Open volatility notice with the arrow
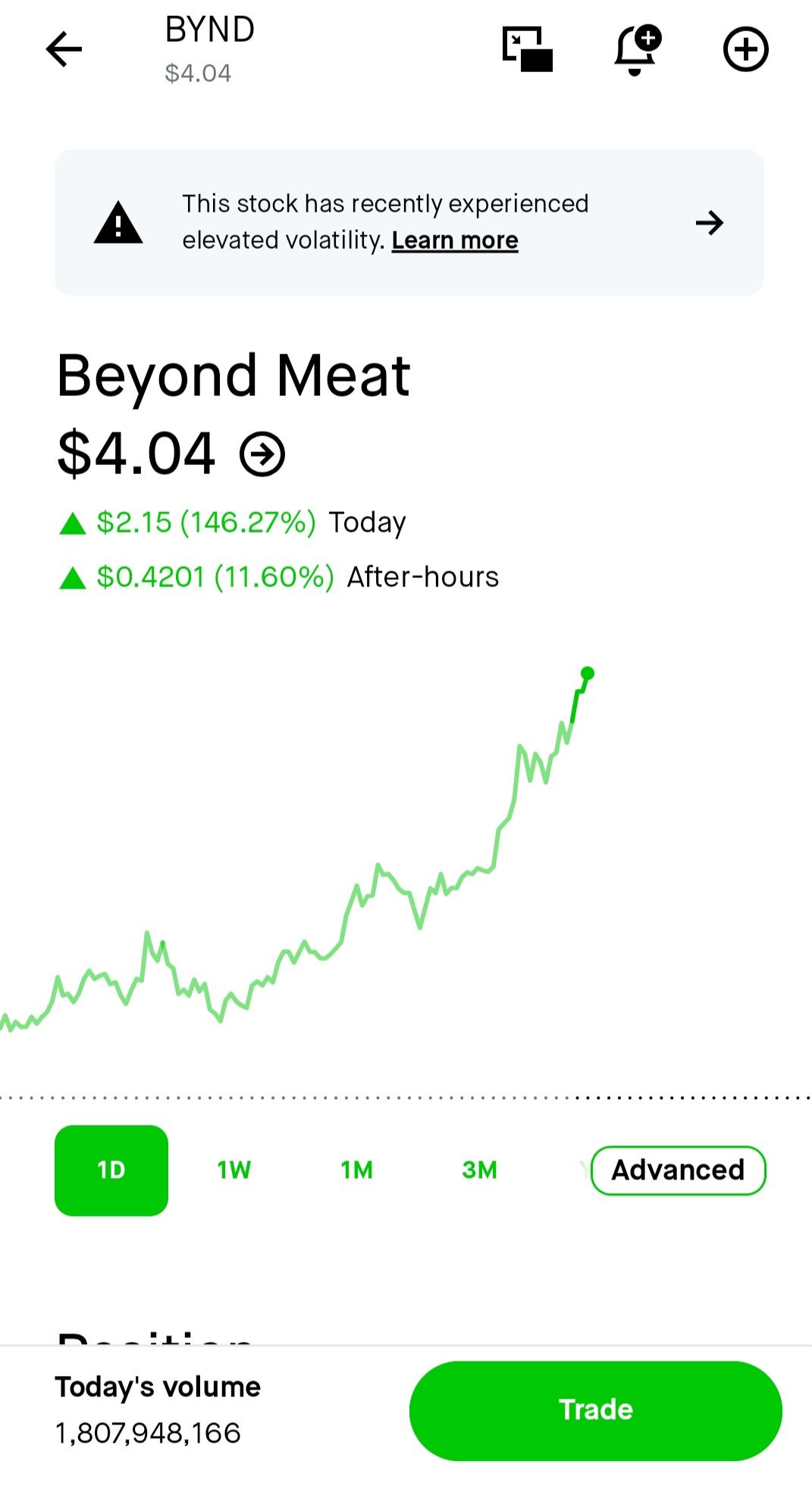 point(710,223)
